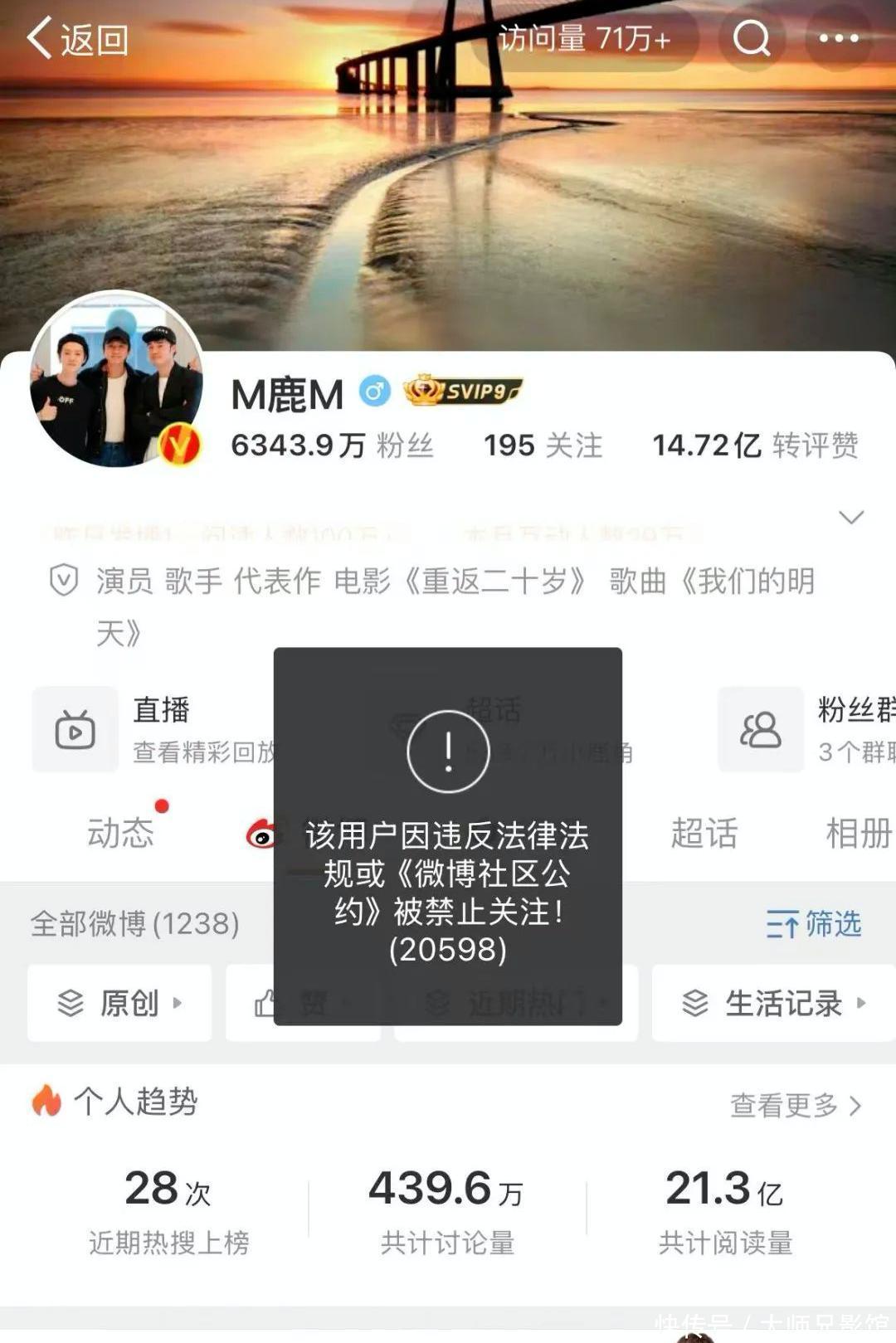View the 6343.9万 粉丝 followers list
896x1343 pixels.
[x=332, y=445]
